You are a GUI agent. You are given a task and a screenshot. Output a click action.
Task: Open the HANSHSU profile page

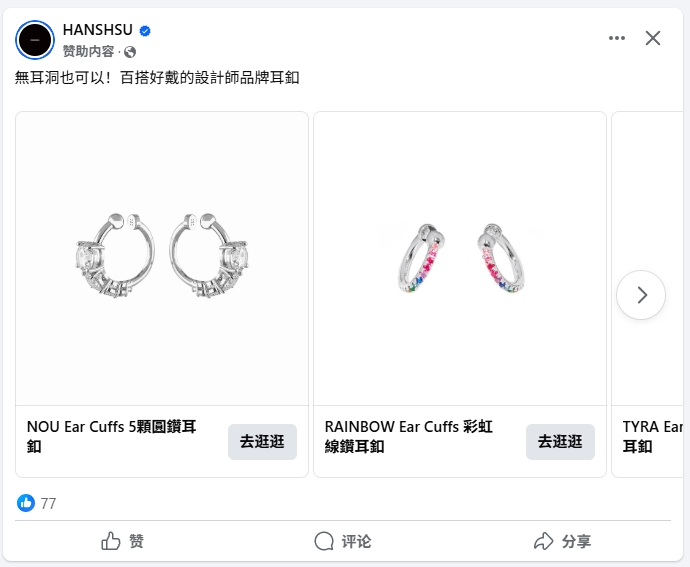click(97, 30)
